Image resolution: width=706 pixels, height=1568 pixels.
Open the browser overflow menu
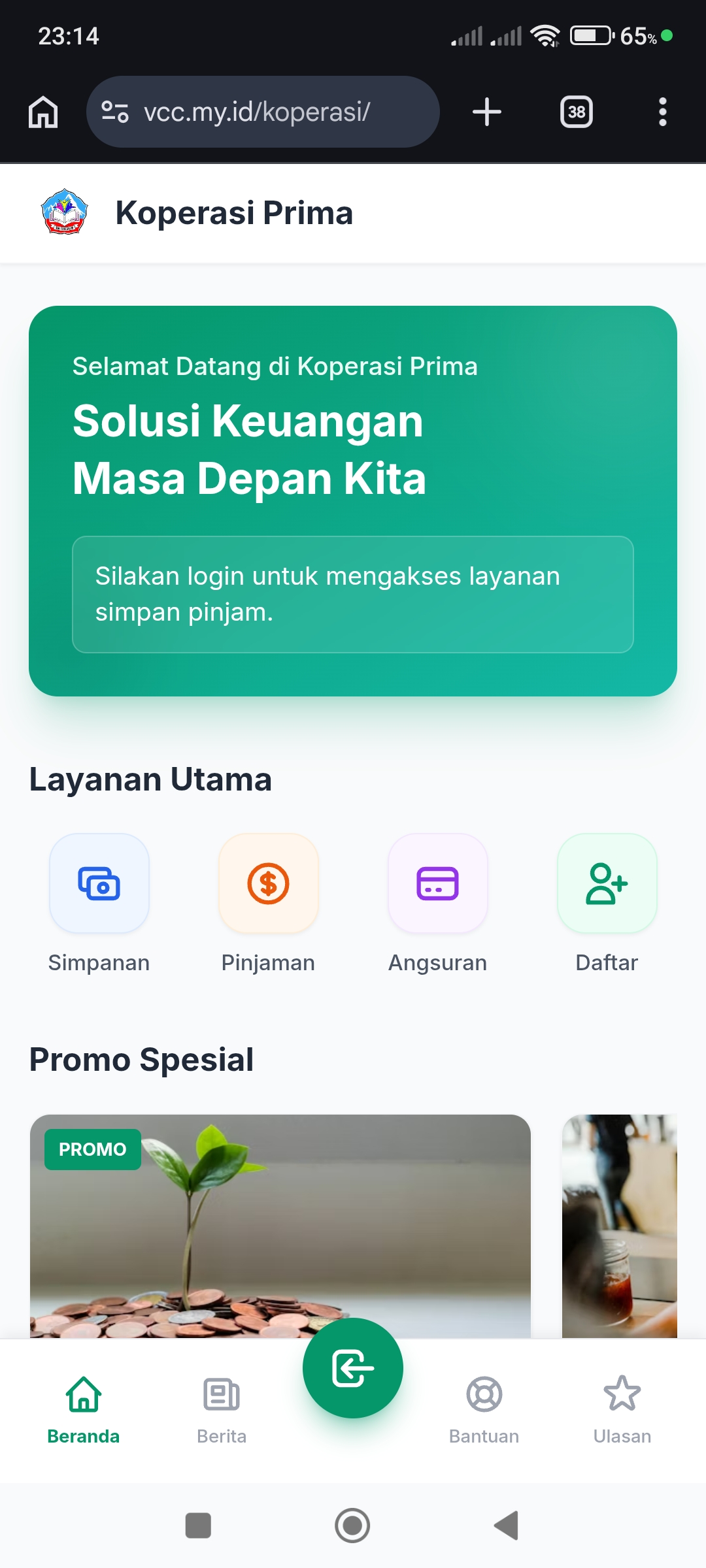[662, 112]
